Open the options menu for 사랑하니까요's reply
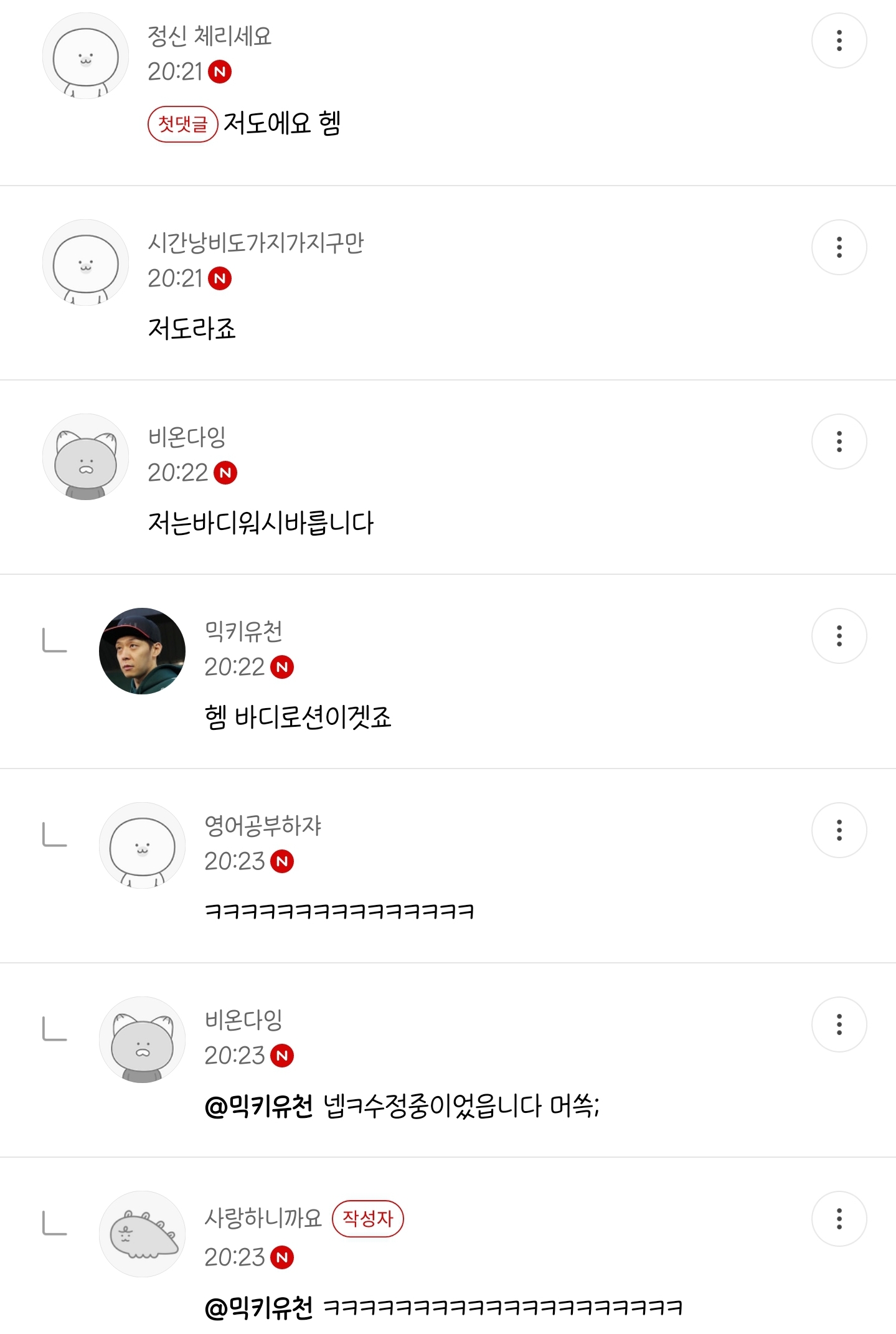 [839, 1219]
